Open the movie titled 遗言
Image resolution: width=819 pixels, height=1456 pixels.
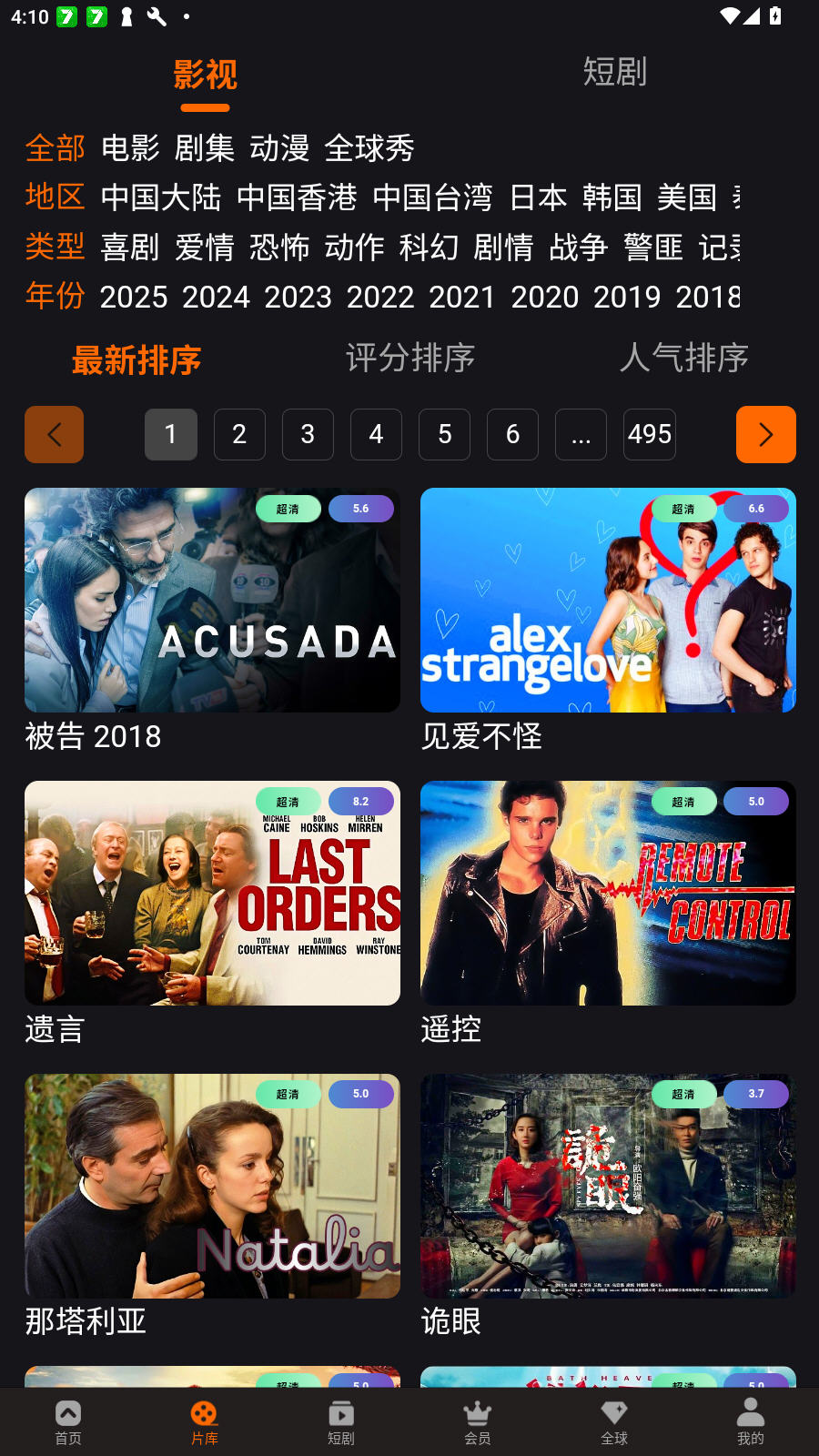212,893
